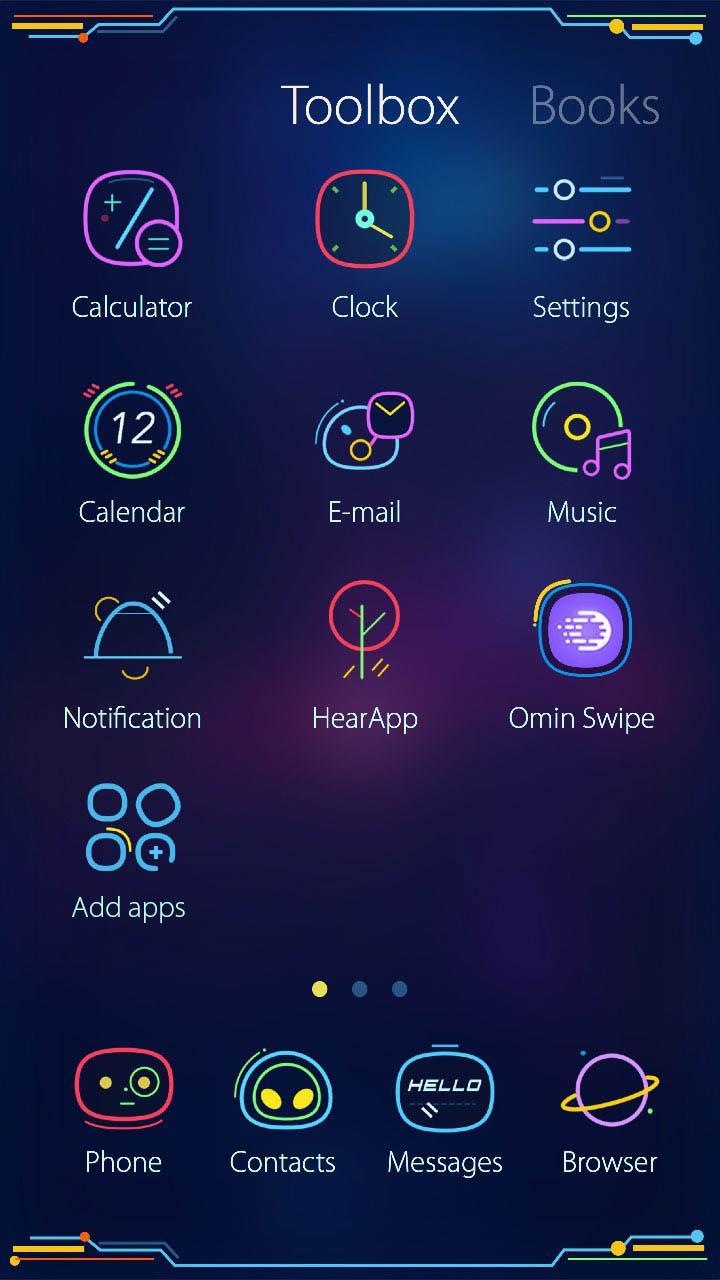This screenshot has height=1280, width=720.
Task: Launch the Music app
Action: pos(581,428)
